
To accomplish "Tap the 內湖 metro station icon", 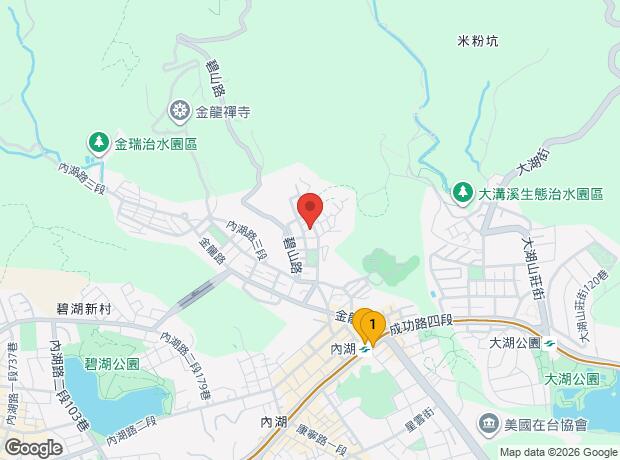I will point(365,350).
